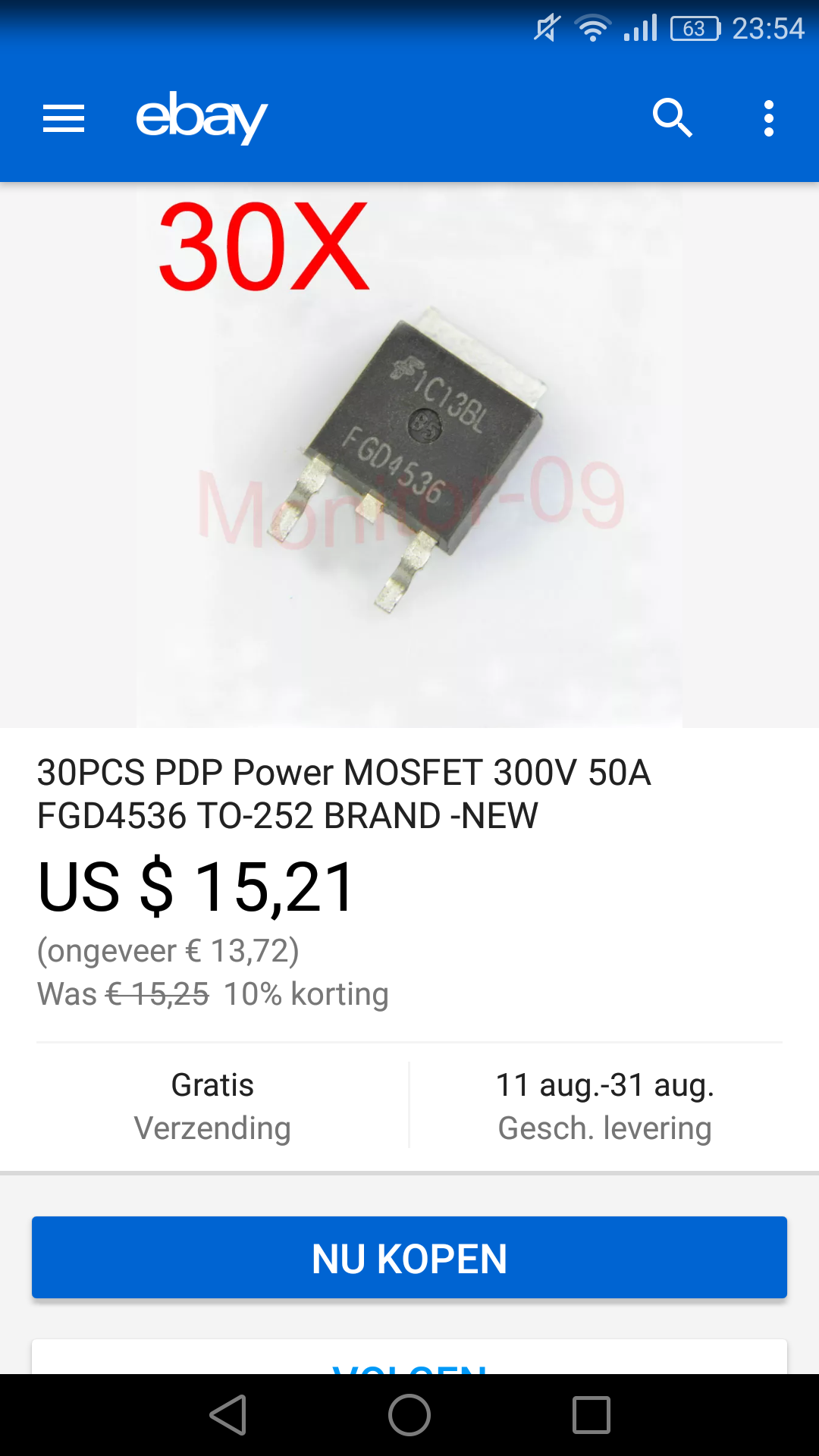Open the overflow menu

(768, 118)
